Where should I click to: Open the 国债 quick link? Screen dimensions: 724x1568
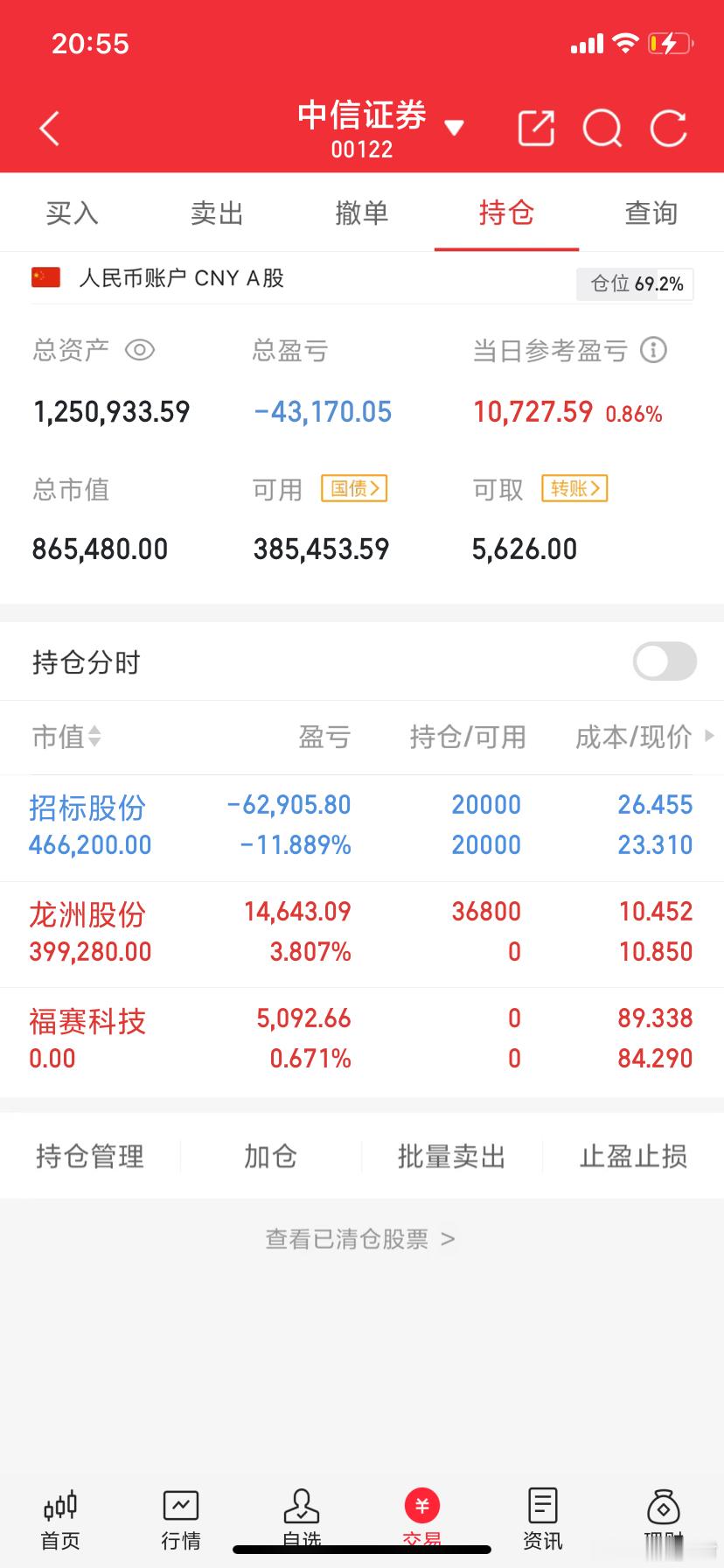pyautogui.click(x=353, y=488)
